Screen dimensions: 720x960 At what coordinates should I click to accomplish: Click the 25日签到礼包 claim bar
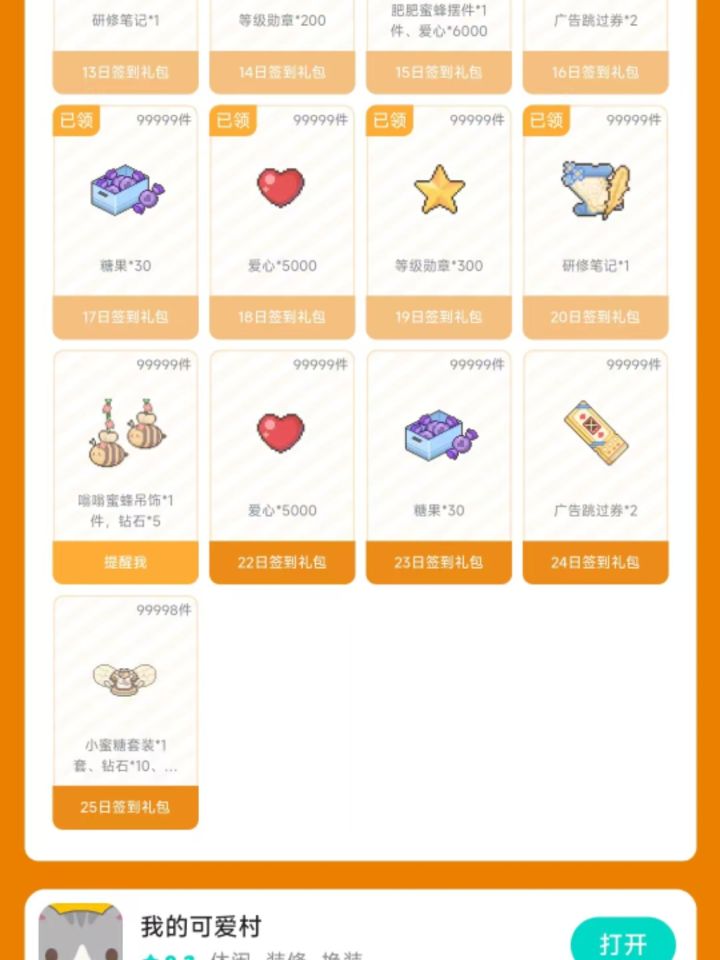(x=124, y=807)
